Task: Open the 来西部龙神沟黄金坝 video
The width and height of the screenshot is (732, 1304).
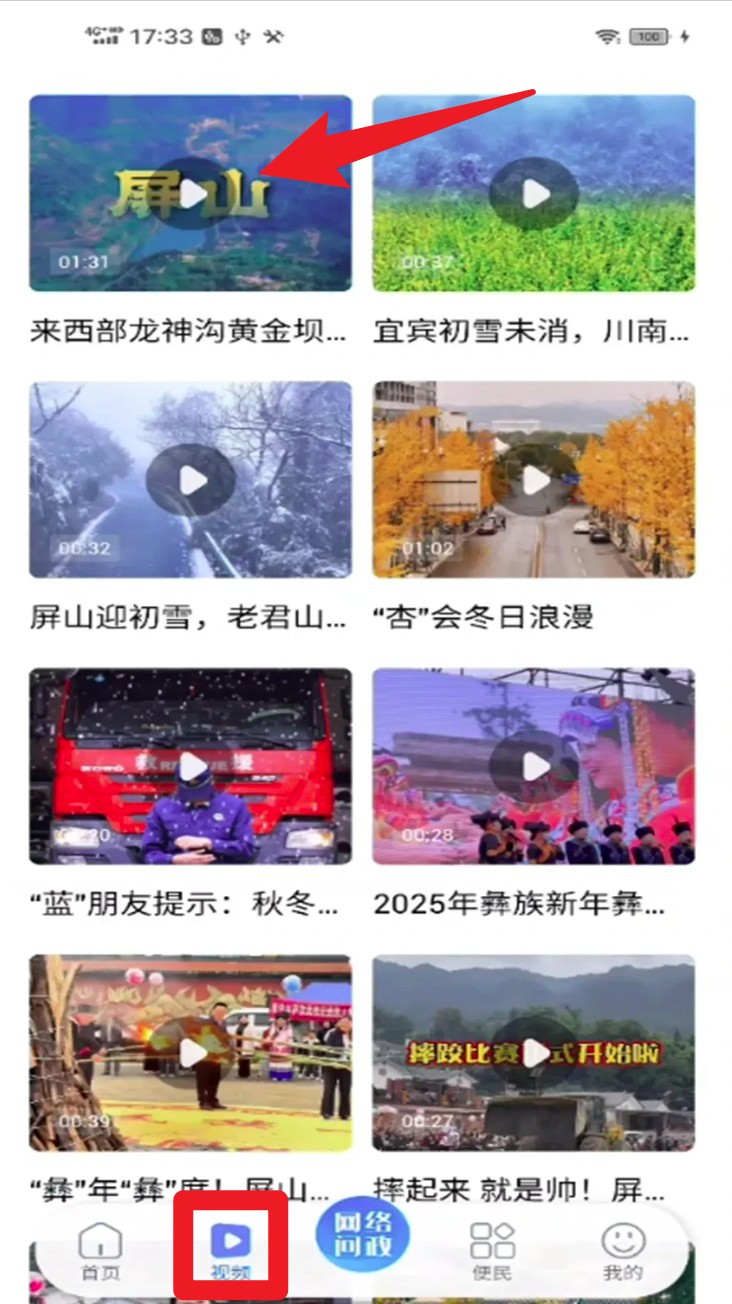Action: click(190, 193)
